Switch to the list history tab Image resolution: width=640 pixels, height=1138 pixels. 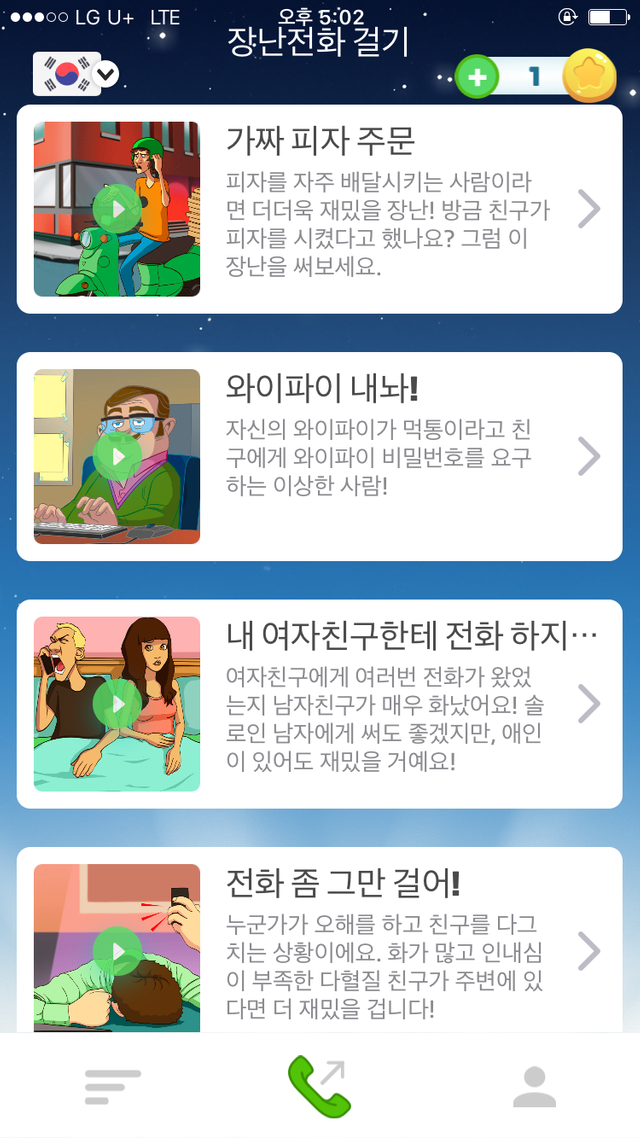[112, 1086]
